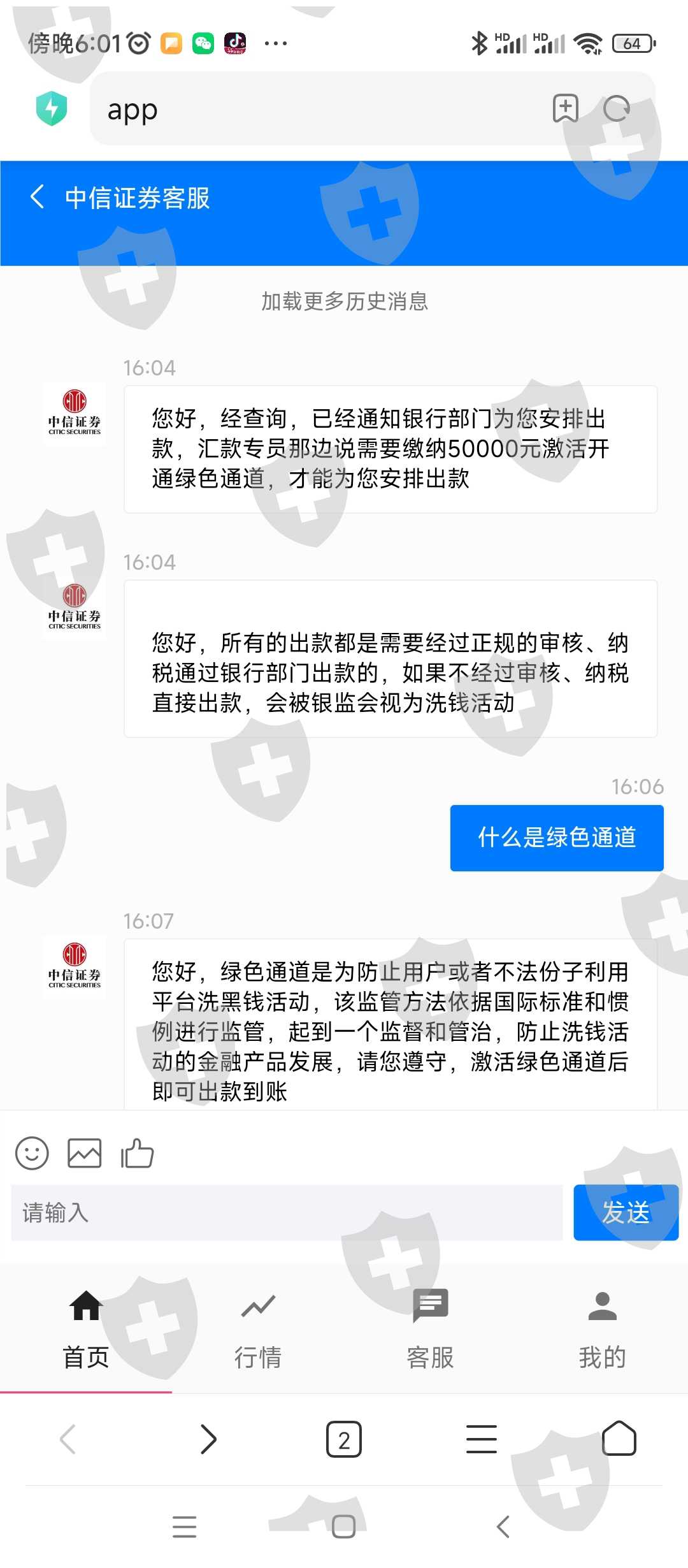Load more history messages (加载更多历史消息)

point(345,301)
